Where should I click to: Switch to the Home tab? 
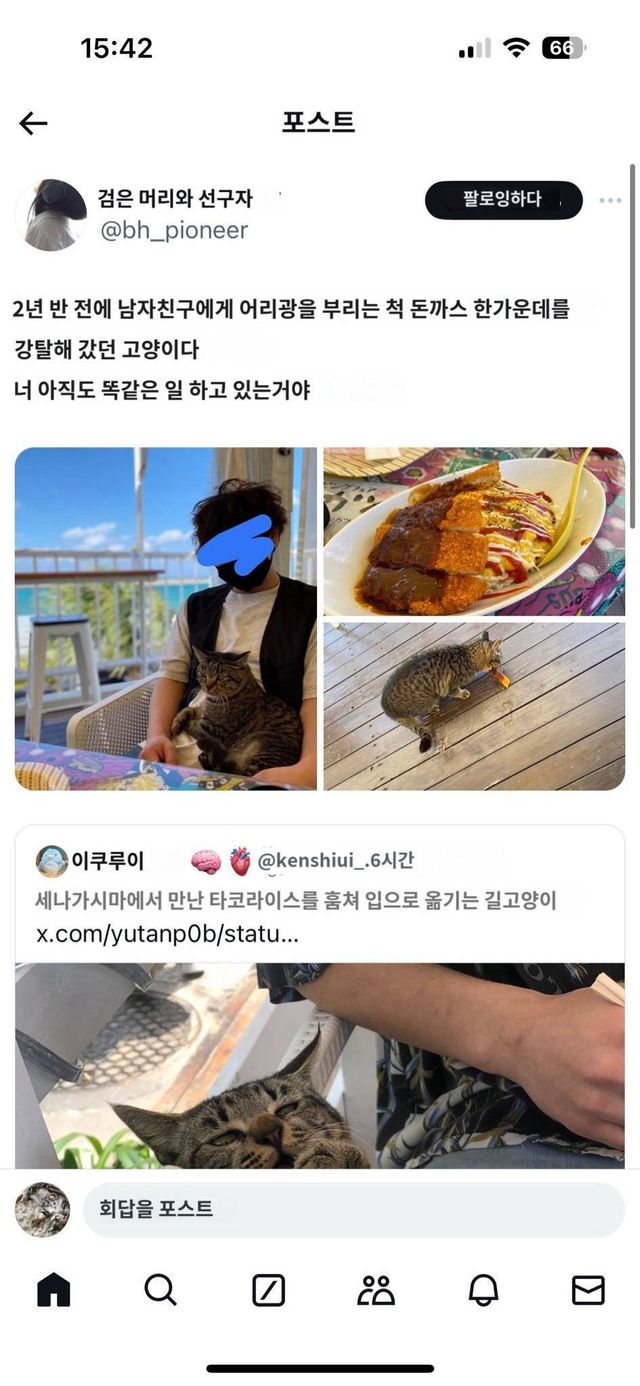(54, 1291)
